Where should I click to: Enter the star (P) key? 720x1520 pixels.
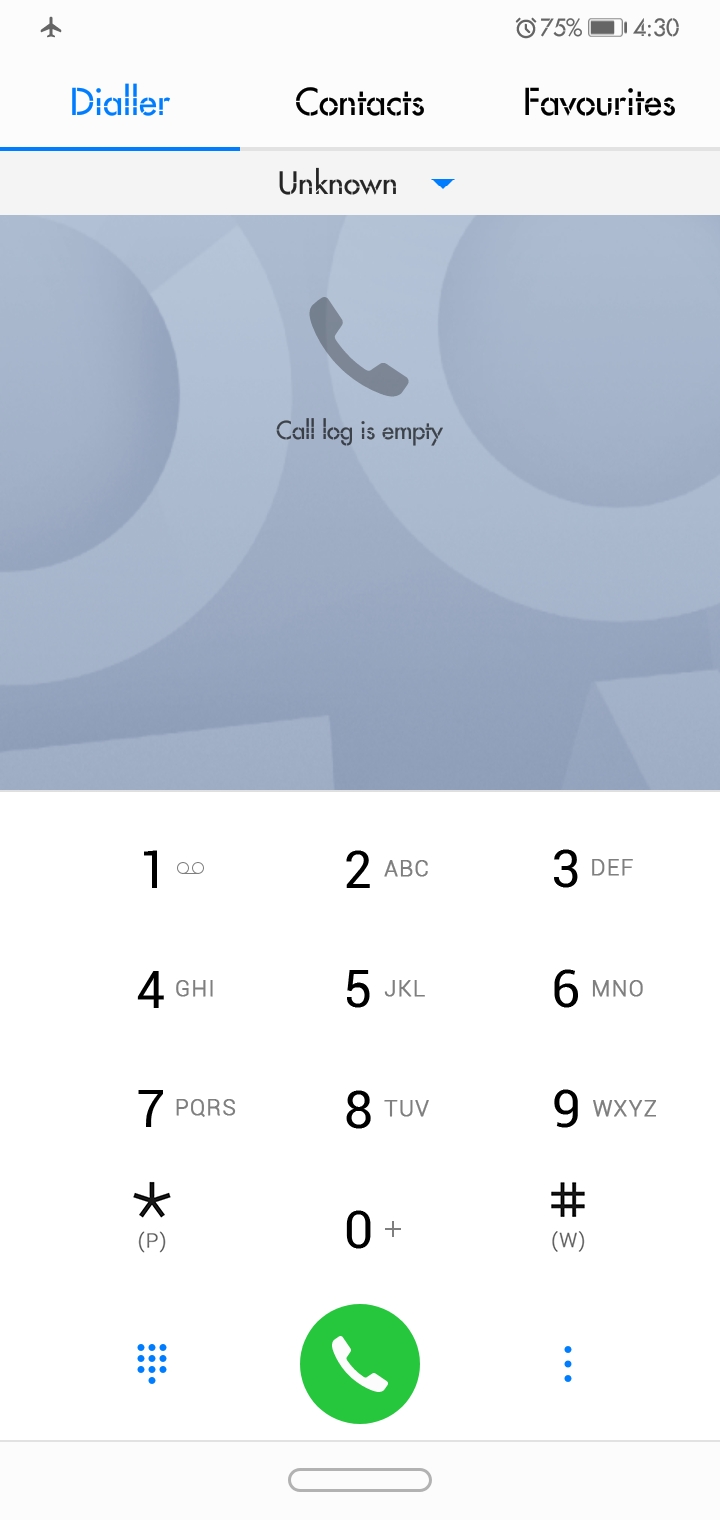(x=152, y=1216)
